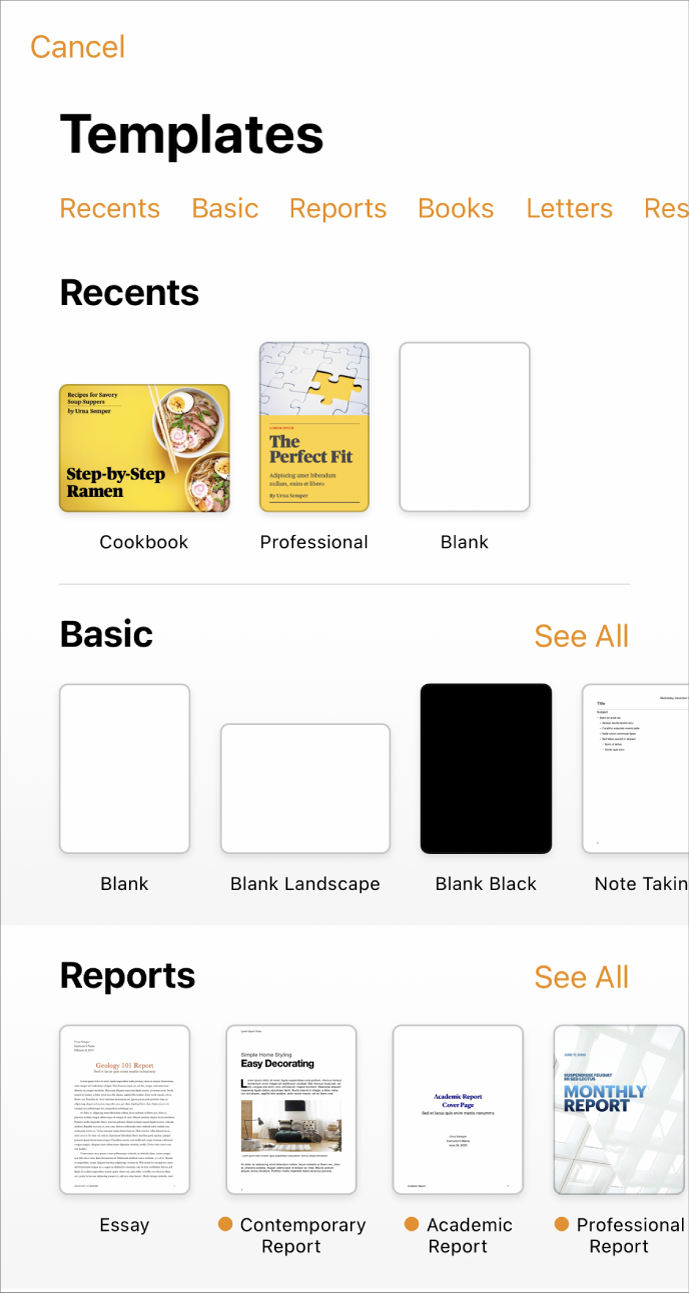Viewport: 689px width, 1295px height.
Task: See all Basic templates
Action: pyautogui.click(x=581, y=636)
